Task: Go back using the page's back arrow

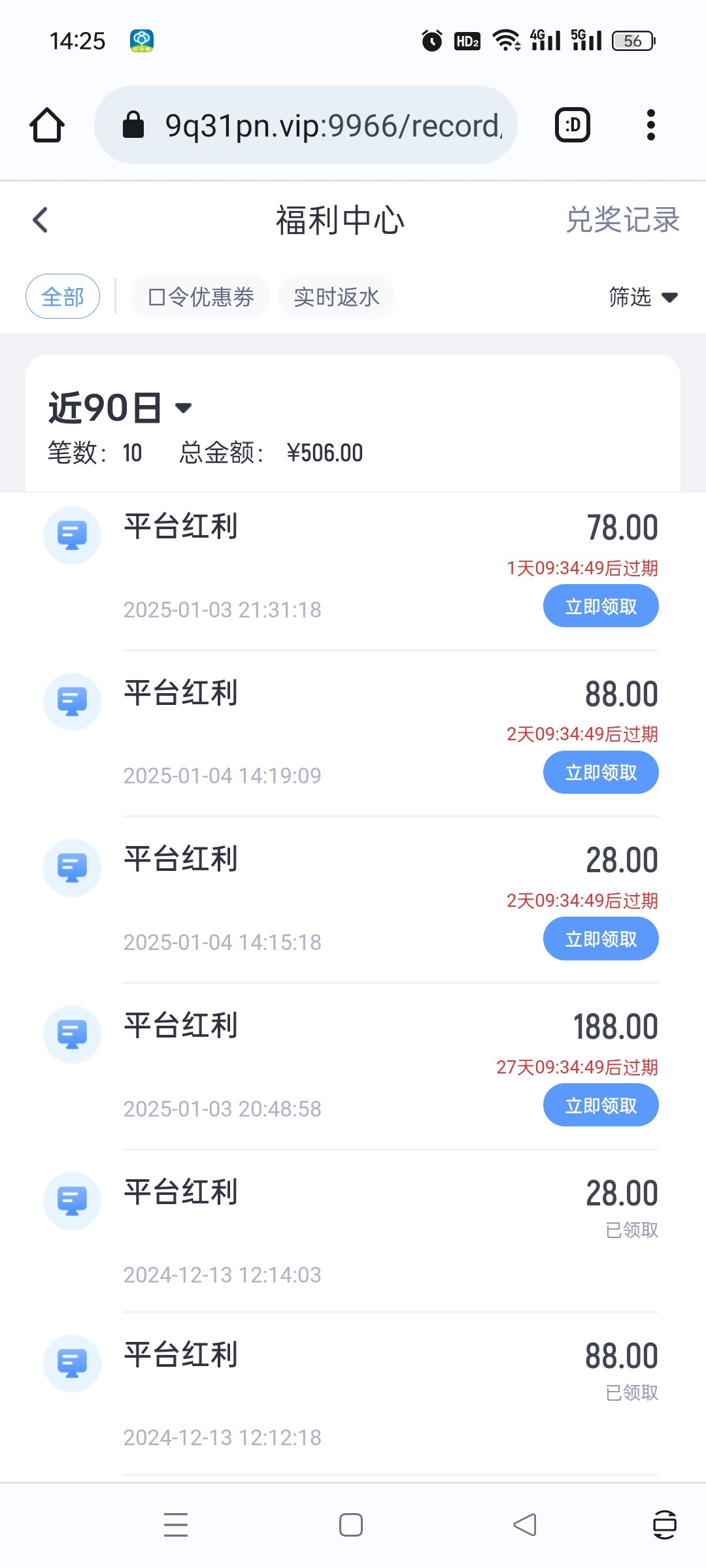Action: [x=41, y=220]
